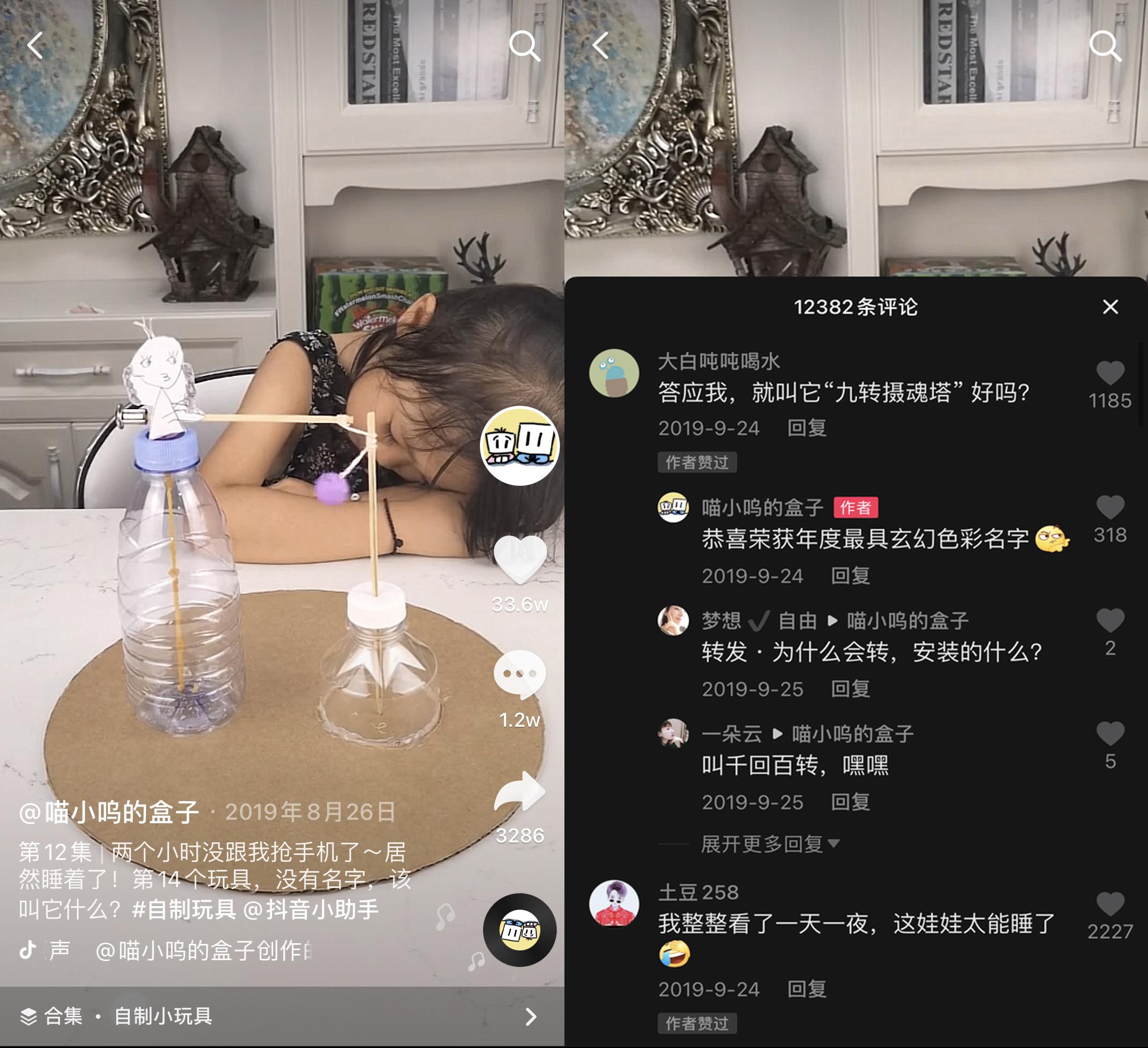Like 一朵云's reply

[x=1110, y=734]
